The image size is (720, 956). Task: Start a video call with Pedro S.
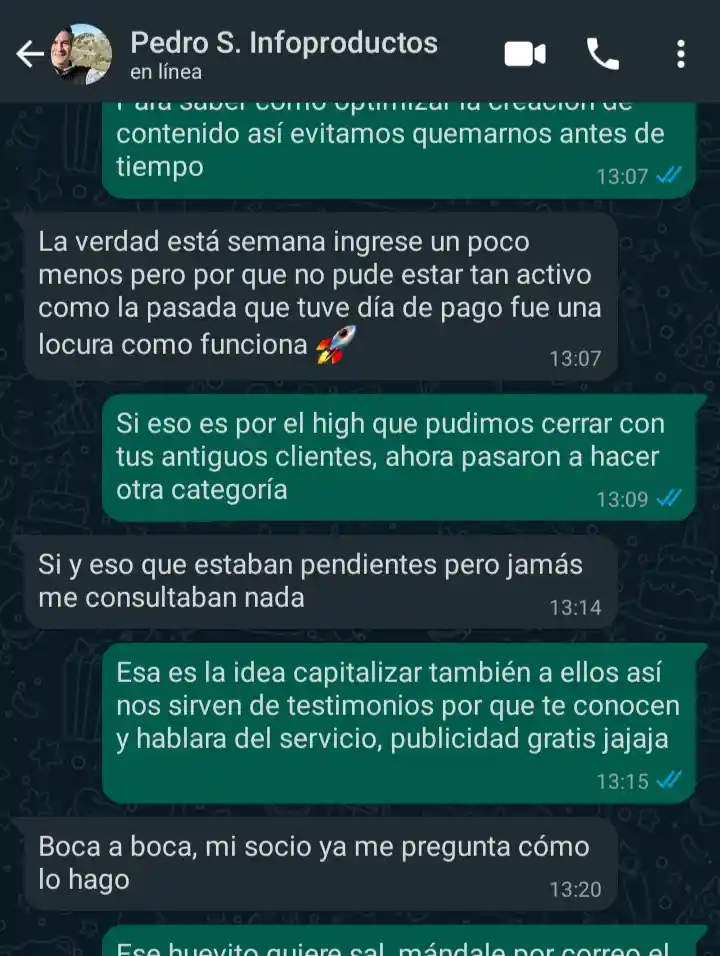pos(525,54)
